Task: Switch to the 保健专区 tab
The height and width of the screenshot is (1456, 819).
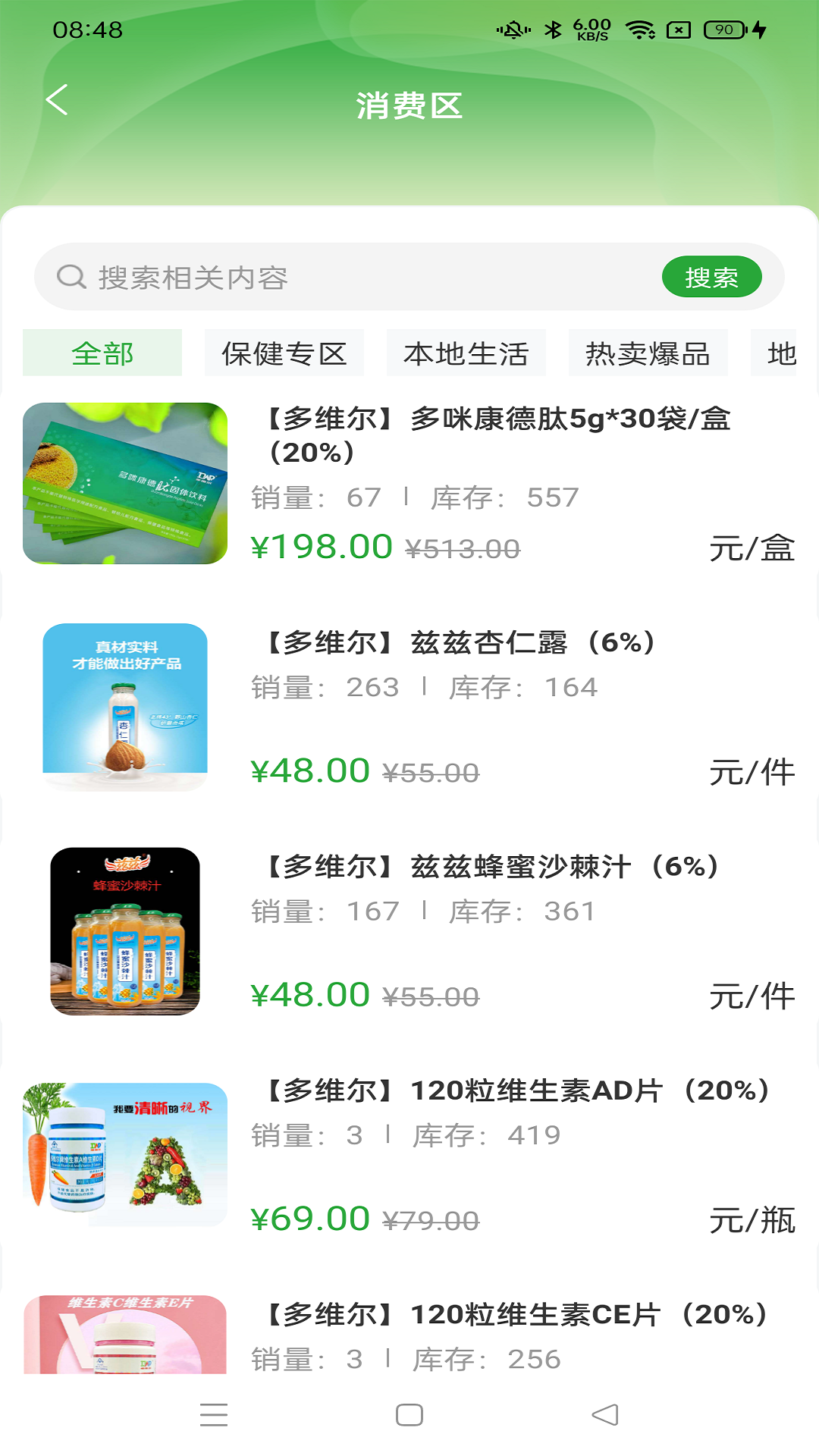Action: tap(283, 352)
